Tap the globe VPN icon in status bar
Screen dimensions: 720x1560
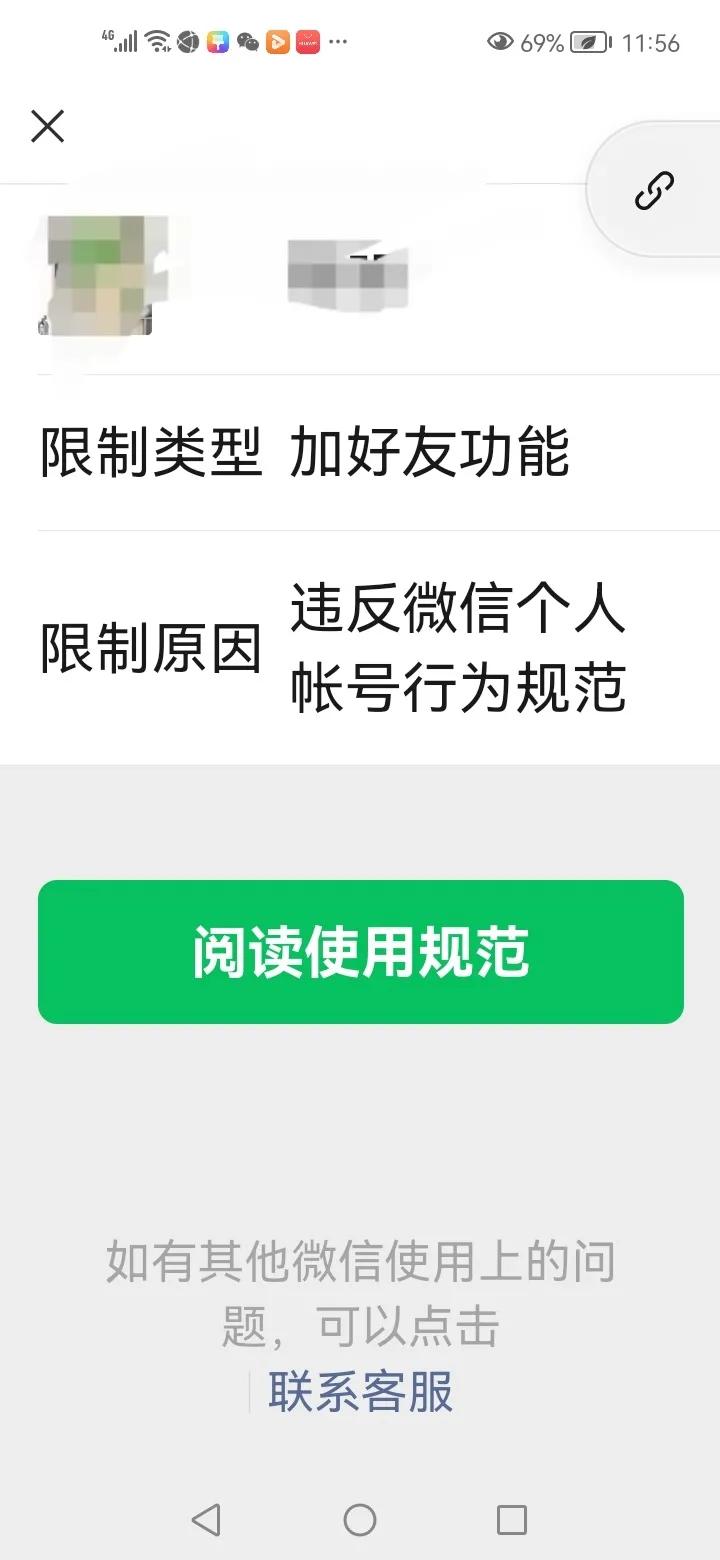tap(186, 43)
